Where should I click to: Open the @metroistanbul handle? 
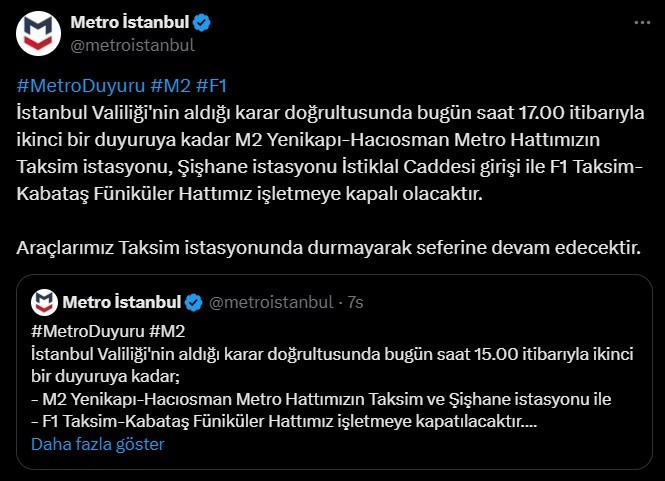point(133,44)
